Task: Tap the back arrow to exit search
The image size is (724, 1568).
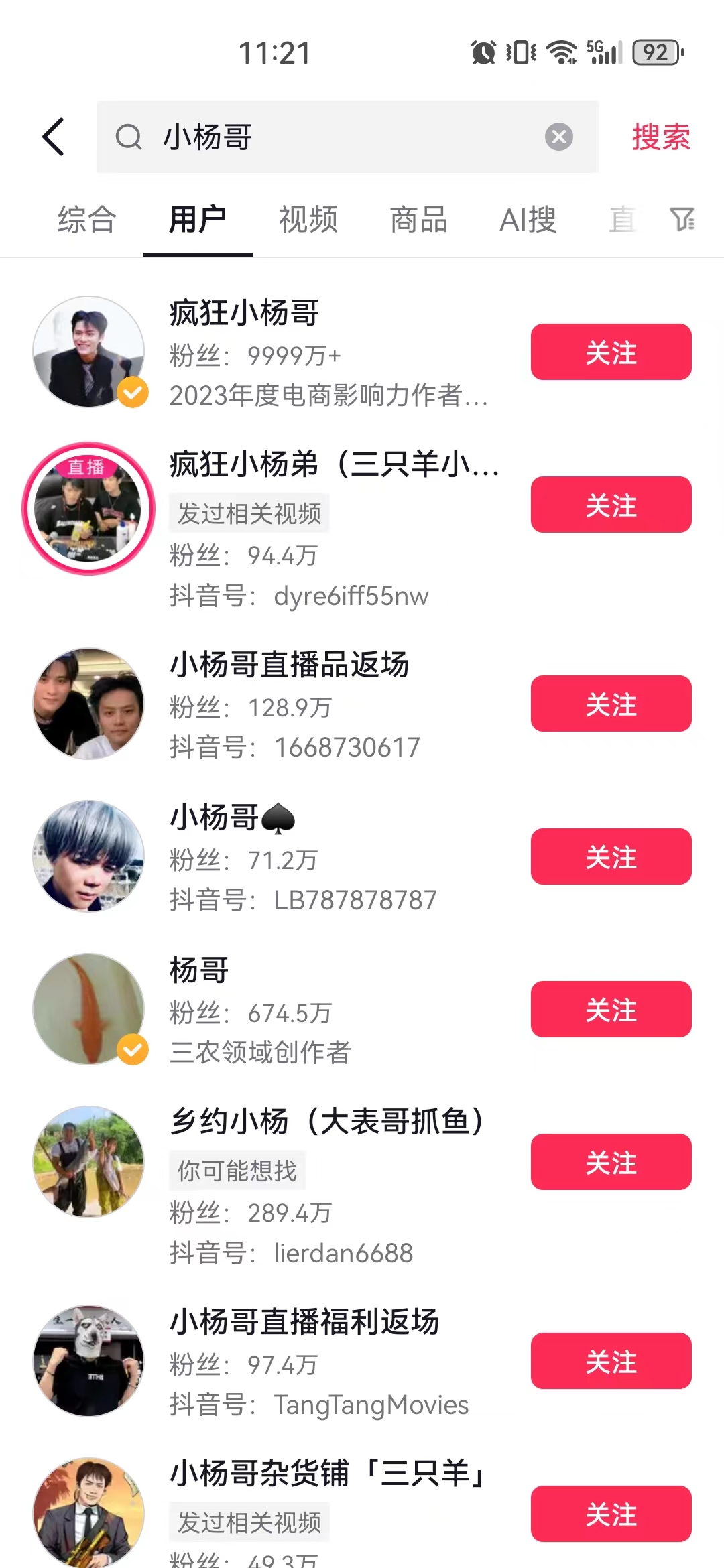Action: pyautogui.click(x=54, y=136)
